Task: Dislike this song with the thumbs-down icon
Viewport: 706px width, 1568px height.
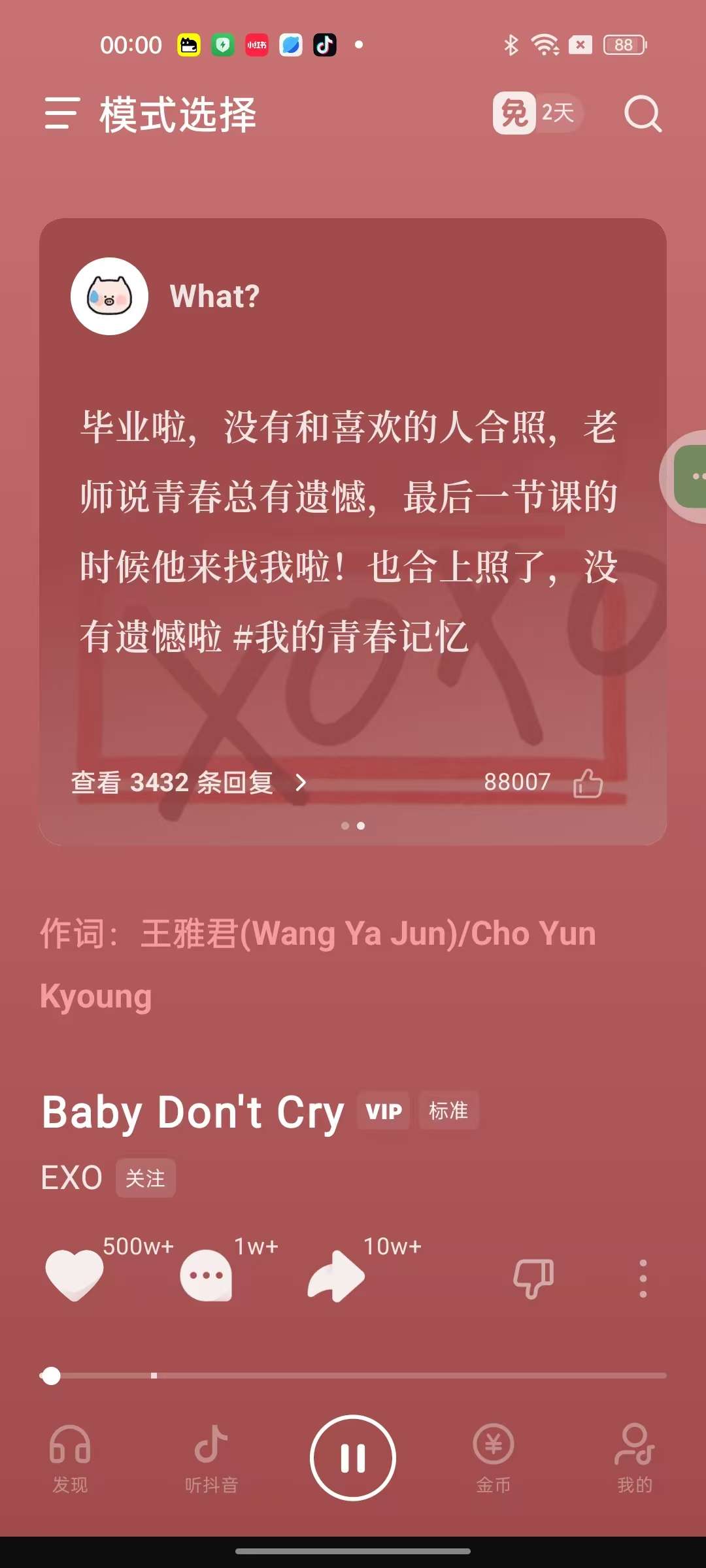Action: [x=533, y=1278]
